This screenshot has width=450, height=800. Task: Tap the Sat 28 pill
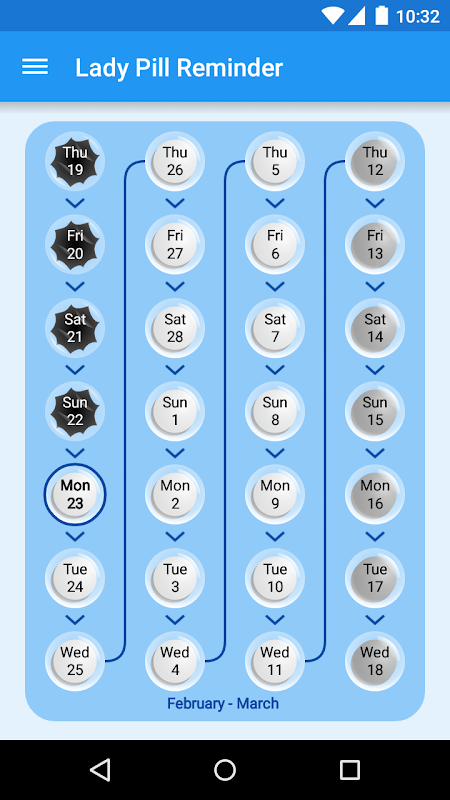tap(175, 328)
